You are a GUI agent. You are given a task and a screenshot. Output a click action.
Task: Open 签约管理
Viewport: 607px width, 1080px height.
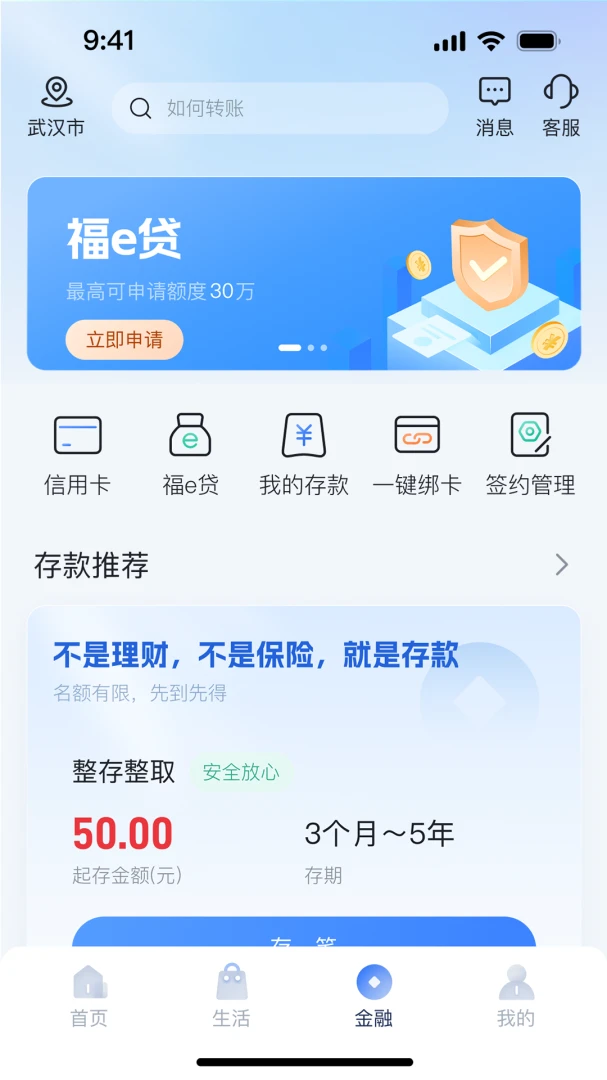(x=530, y=454)
